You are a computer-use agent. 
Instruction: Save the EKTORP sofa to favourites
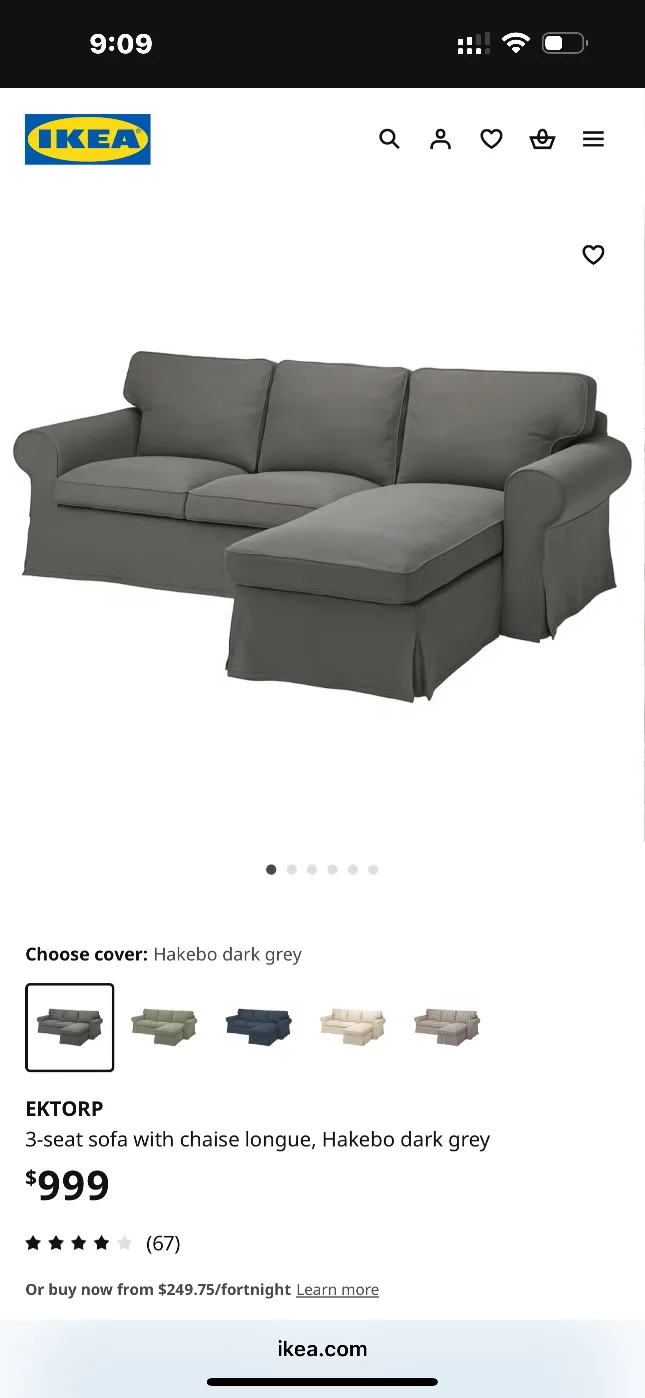593,255
